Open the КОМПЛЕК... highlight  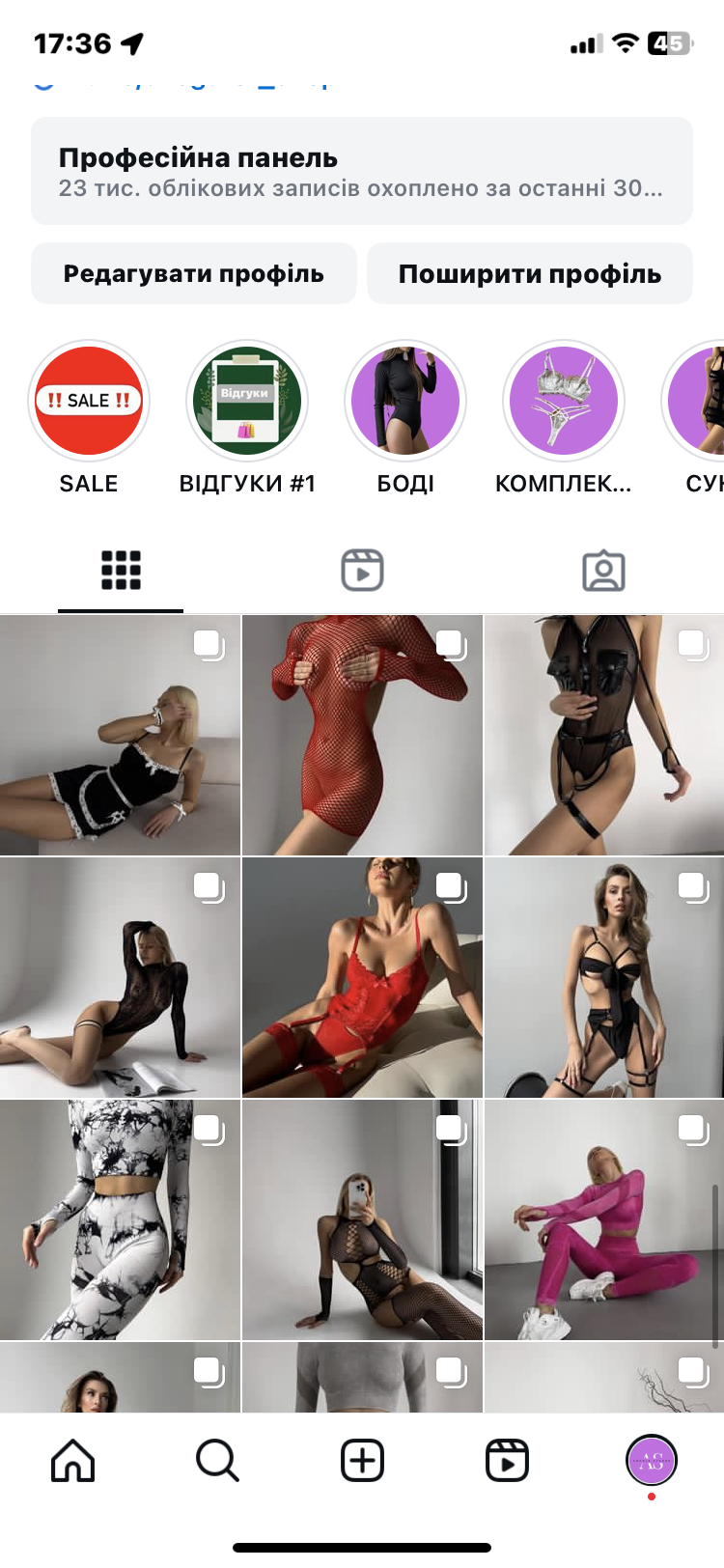coord(564,401)
